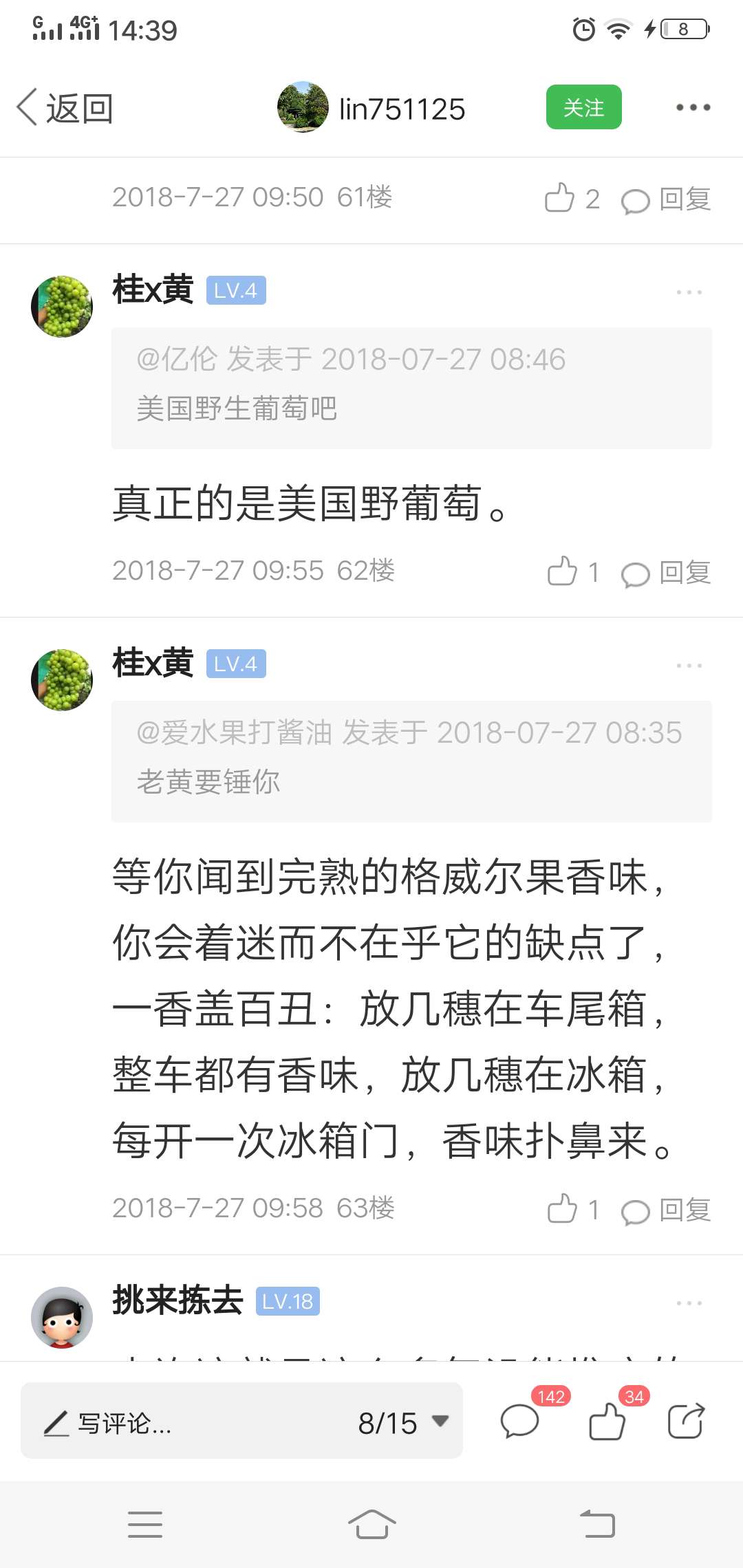Open more options on 62楼 comment

point(689,292)
